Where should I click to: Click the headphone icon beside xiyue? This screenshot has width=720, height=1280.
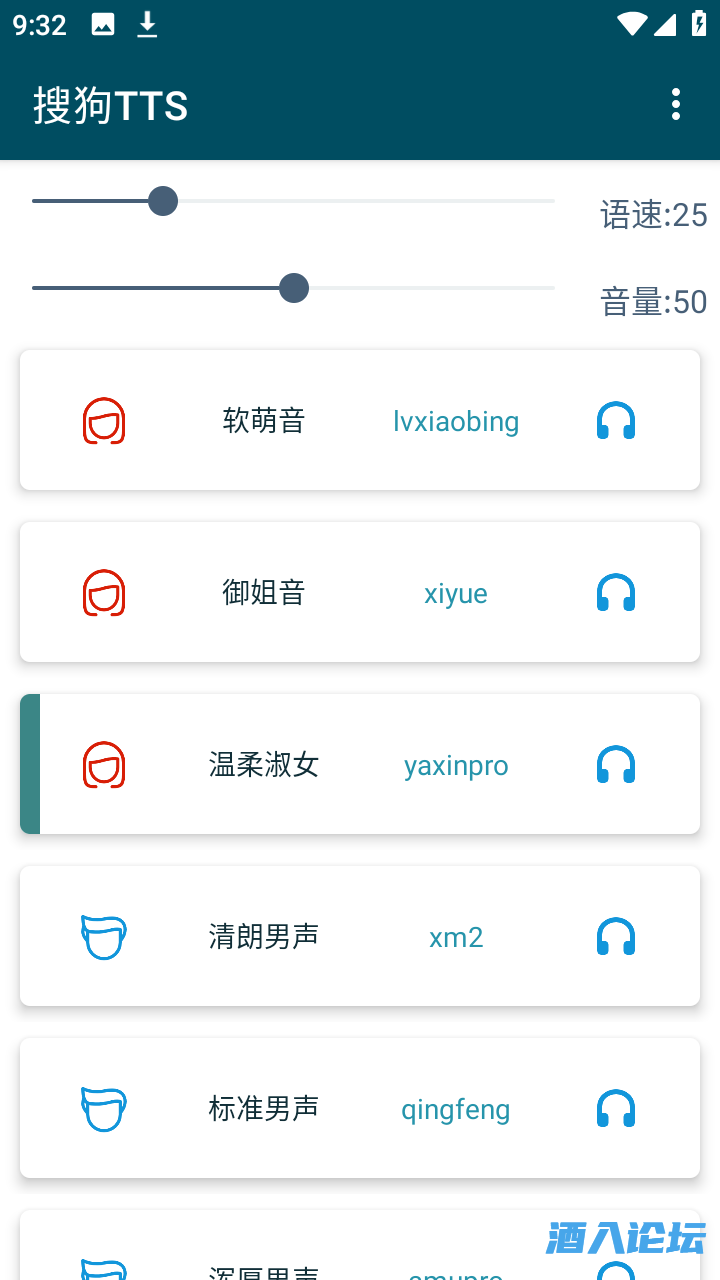click(x=615, y=592)
